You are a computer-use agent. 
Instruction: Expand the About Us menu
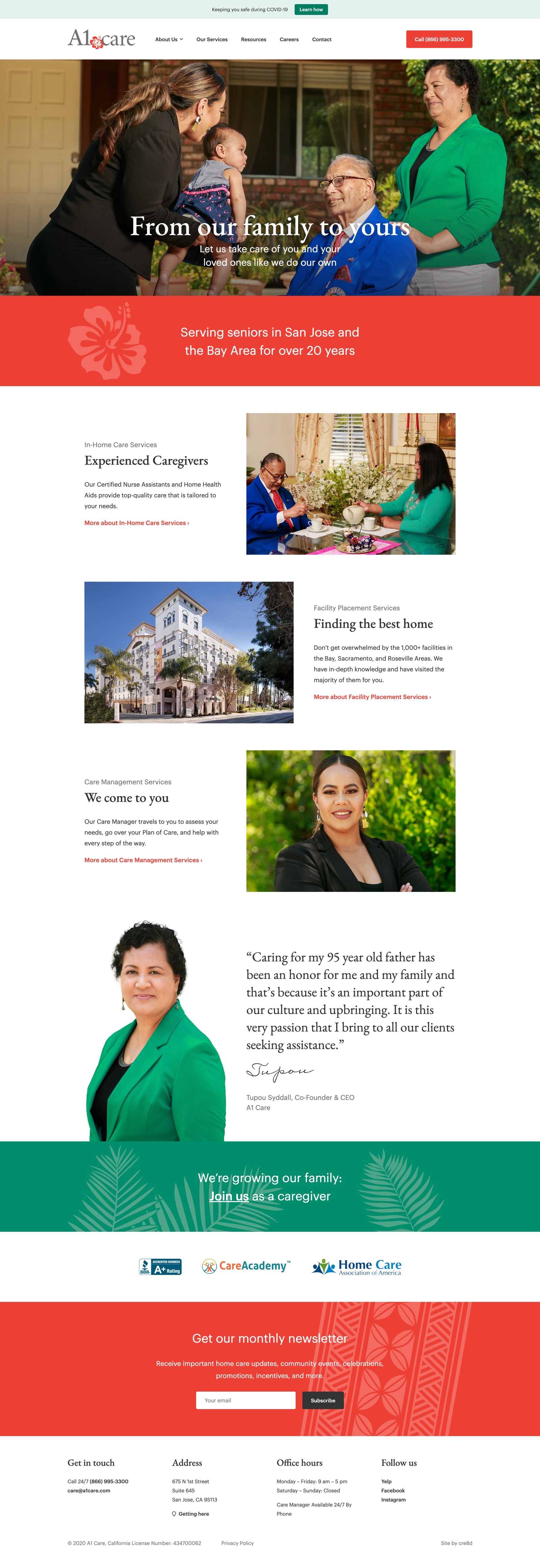(x=169, y=39)
